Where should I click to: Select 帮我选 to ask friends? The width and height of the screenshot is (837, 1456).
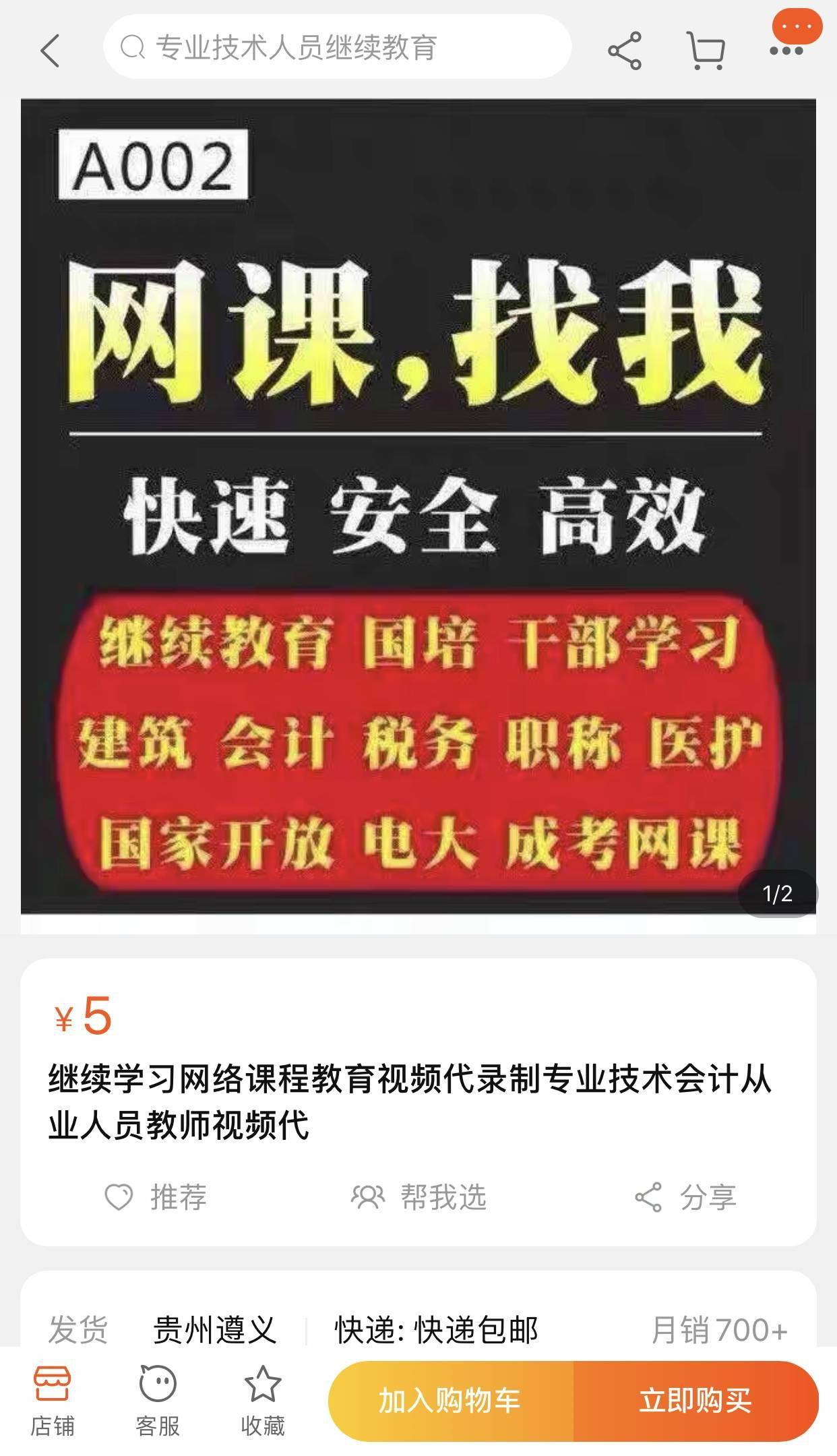[x=419, y=1197]
